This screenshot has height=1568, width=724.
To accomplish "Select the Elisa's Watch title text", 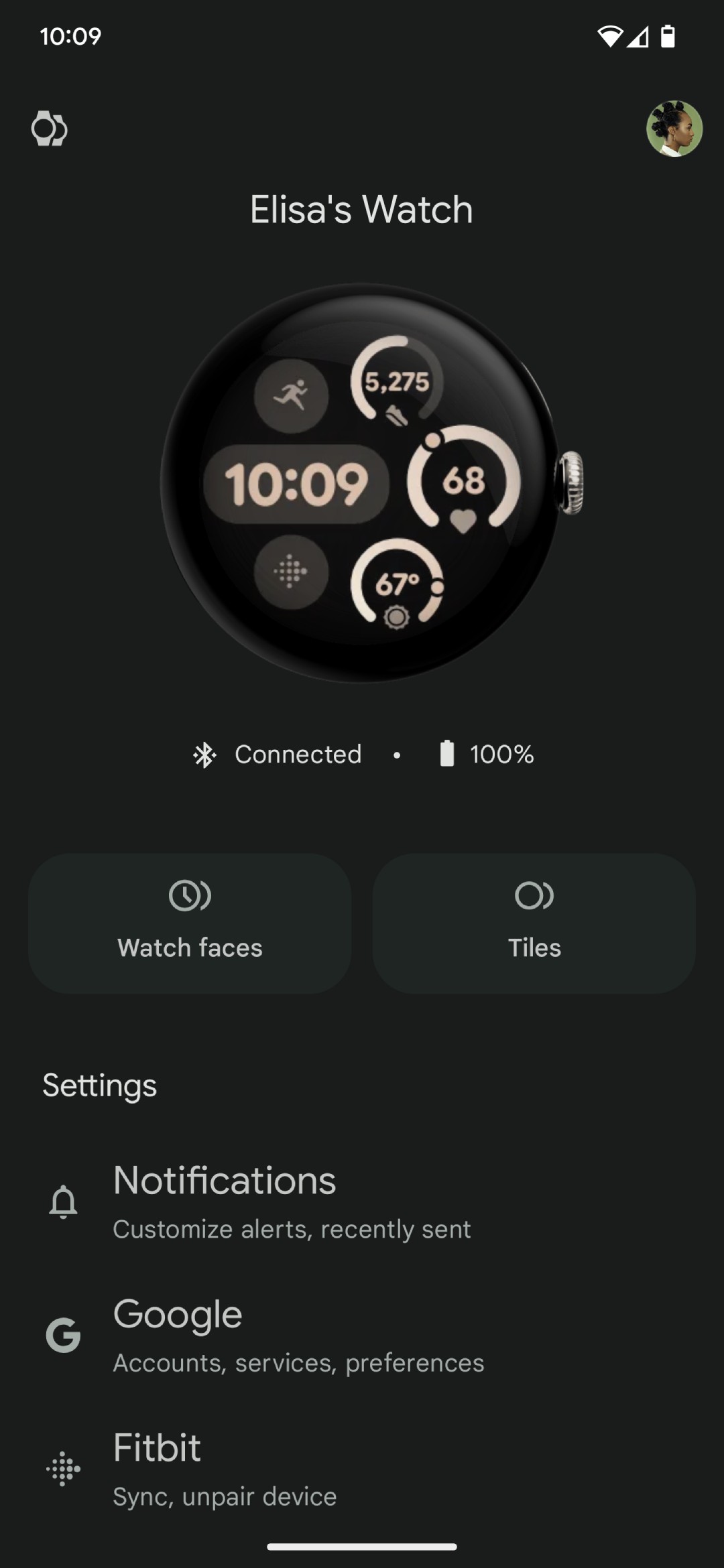I will coord(362,208).
